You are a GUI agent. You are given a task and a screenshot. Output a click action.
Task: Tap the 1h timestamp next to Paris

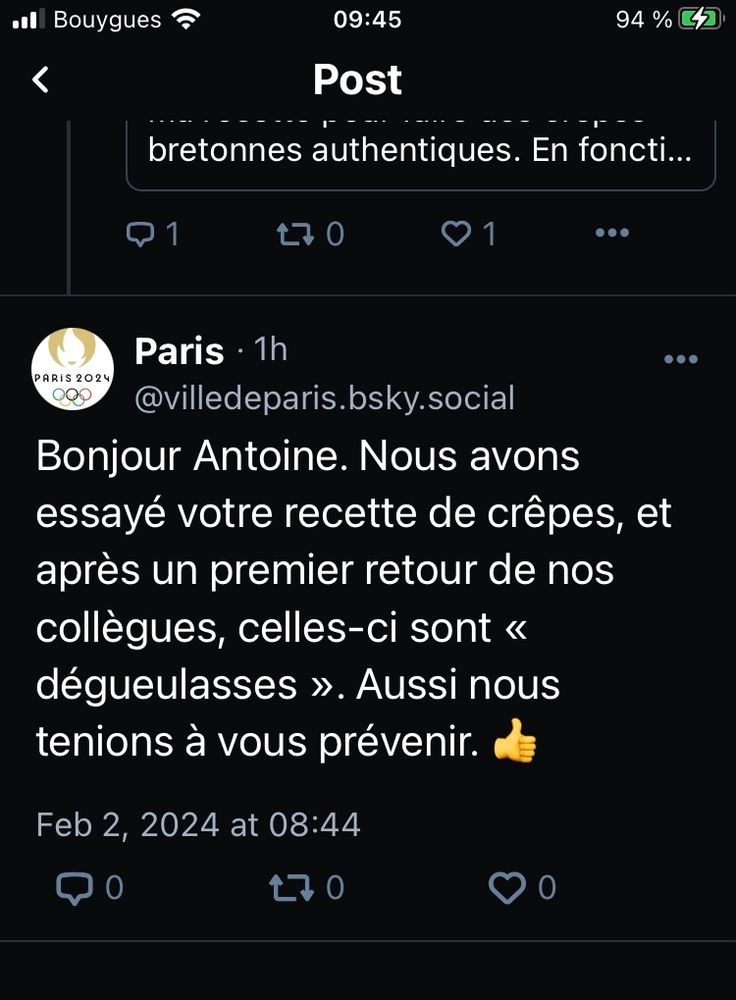[x=271, y=350]
